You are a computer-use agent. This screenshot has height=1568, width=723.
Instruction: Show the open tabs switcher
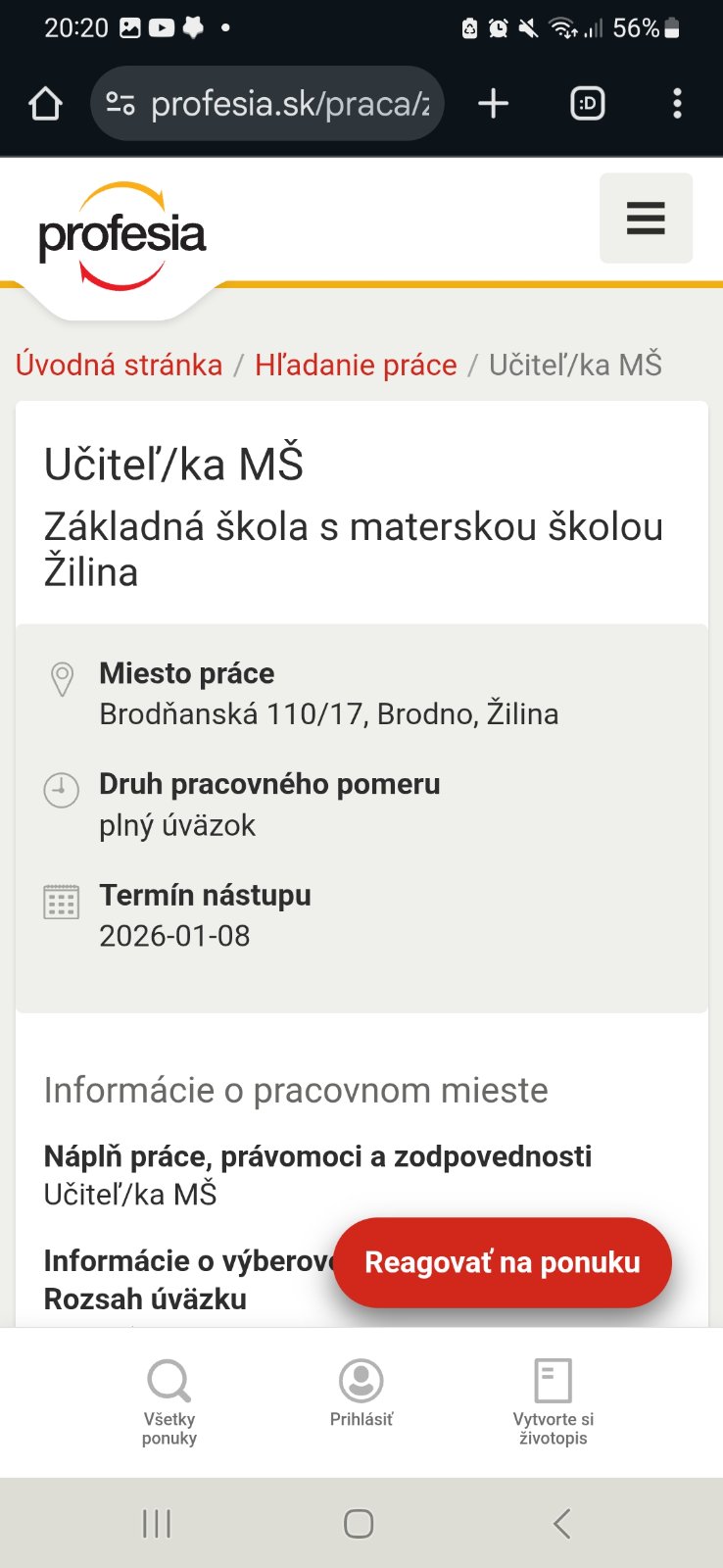coord(588,104)
